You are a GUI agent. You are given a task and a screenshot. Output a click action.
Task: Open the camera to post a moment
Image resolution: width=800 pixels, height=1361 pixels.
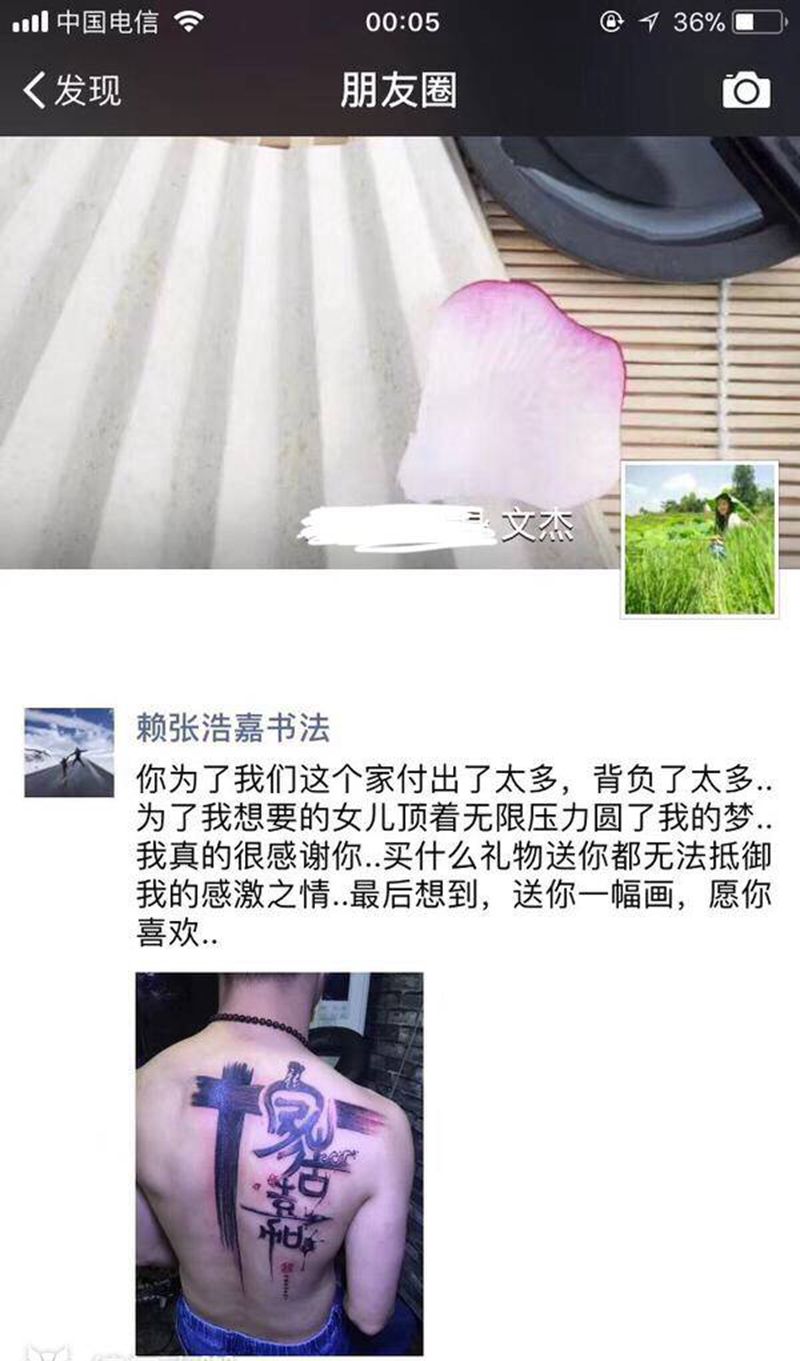[746, 91]
